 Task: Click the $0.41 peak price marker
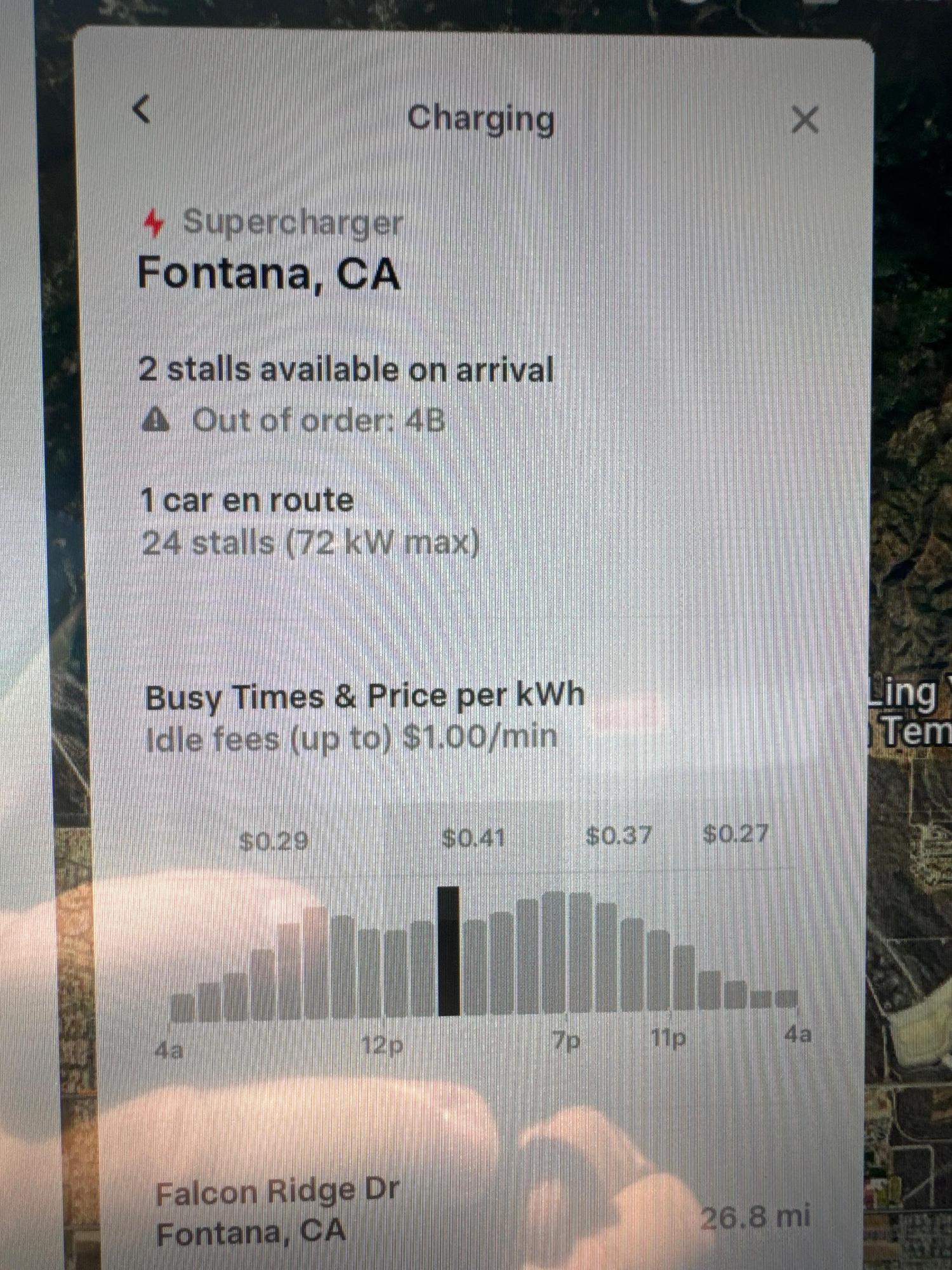click(473, 837)
